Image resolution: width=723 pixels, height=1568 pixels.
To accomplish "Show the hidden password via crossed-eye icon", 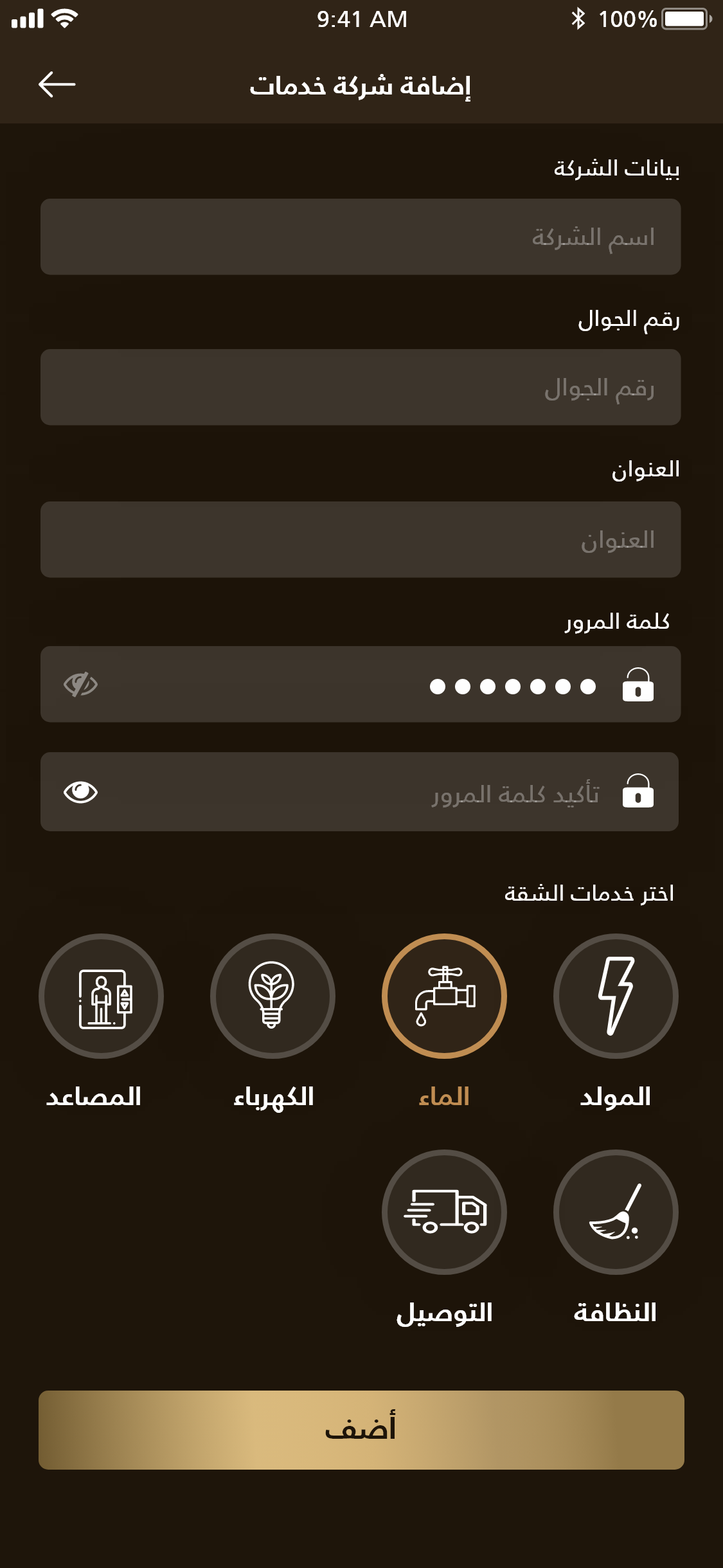I will click(80, 685).
